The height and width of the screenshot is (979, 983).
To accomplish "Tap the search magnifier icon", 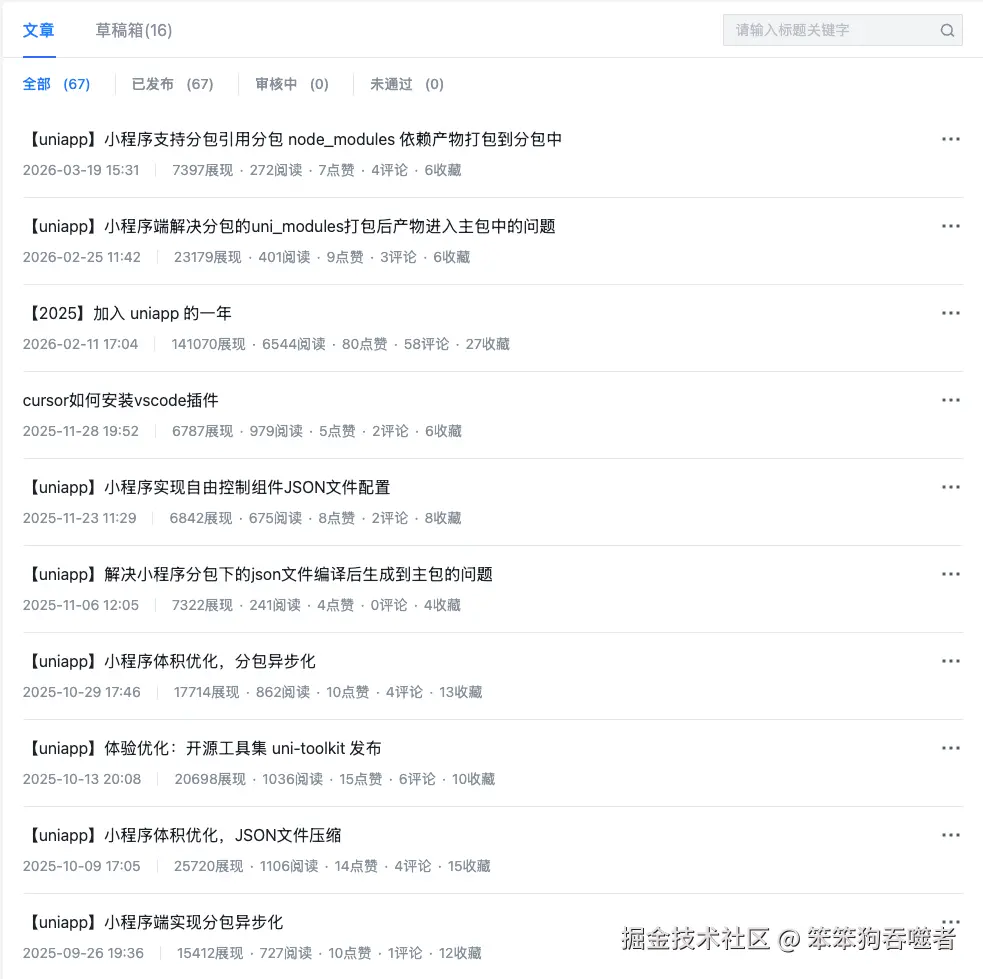I will [947, 30].
